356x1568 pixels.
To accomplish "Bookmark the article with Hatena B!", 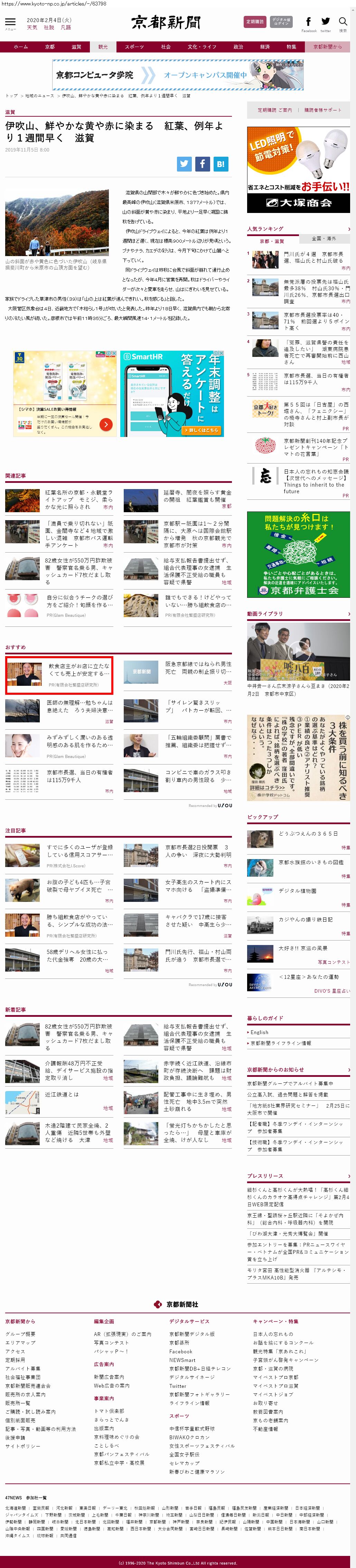I will 221,164.
